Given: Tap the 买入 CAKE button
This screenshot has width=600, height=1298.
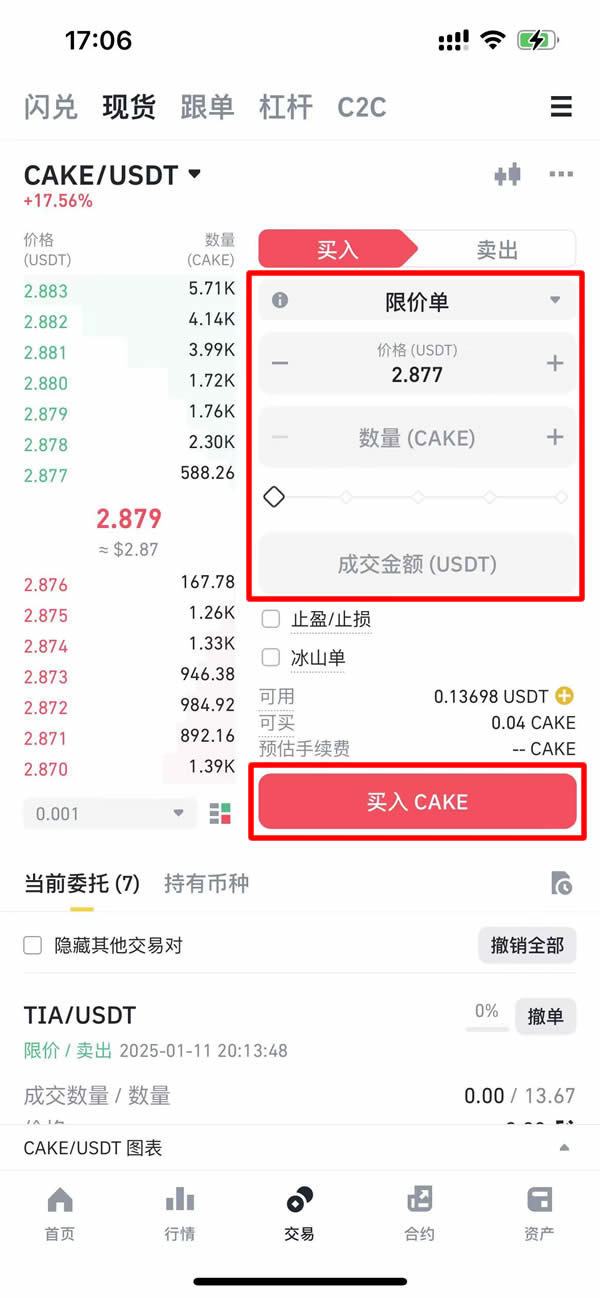Looking at the screenshot, I should (x=417, y=802).
